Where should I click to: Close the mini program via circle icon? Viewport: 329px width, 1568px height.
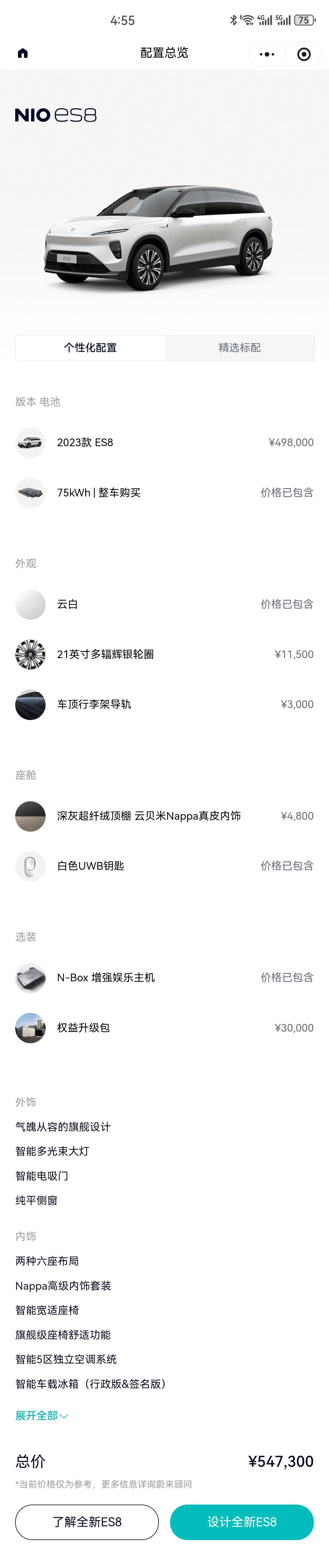[x=303, y=54]
